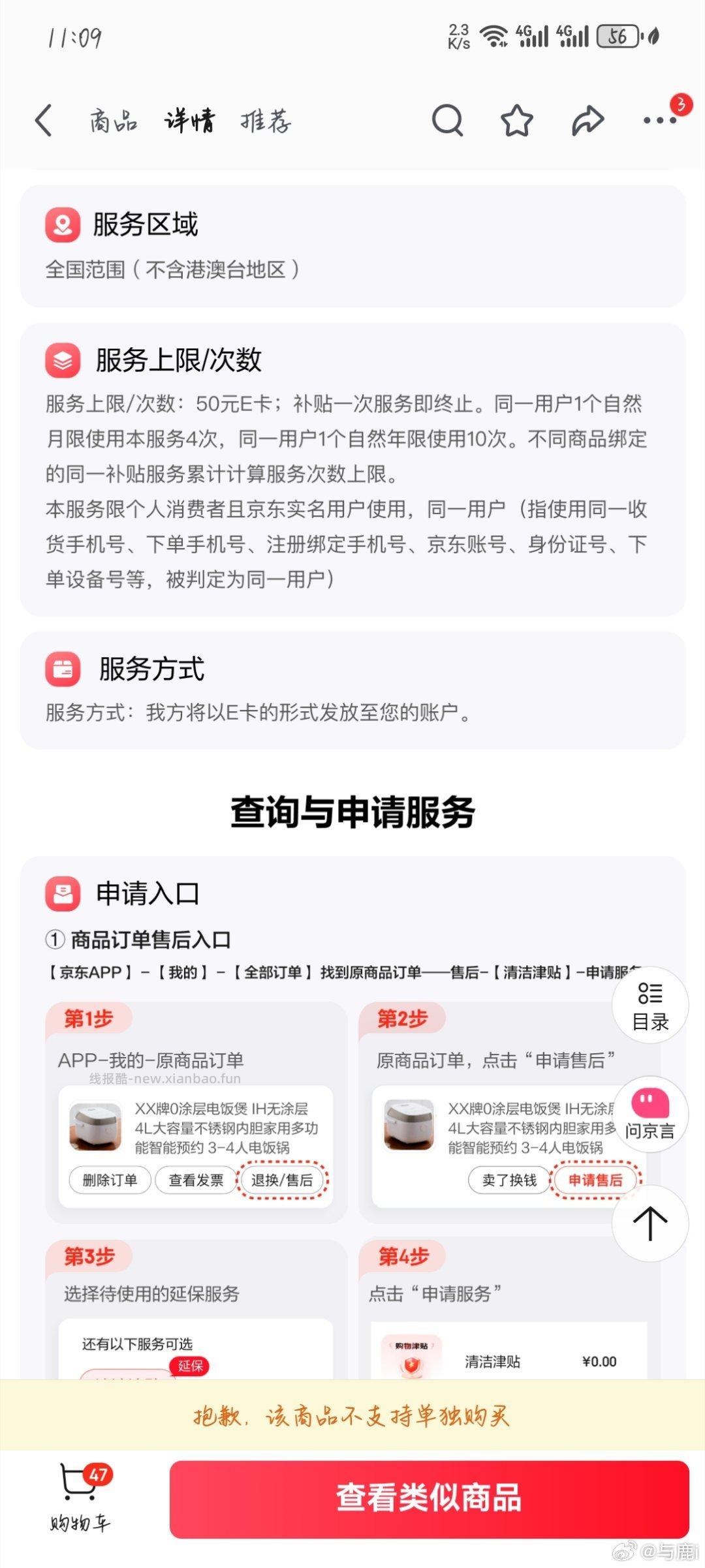
Task: Click 退换/售后 in the step 1 example
Action: 283,1179
